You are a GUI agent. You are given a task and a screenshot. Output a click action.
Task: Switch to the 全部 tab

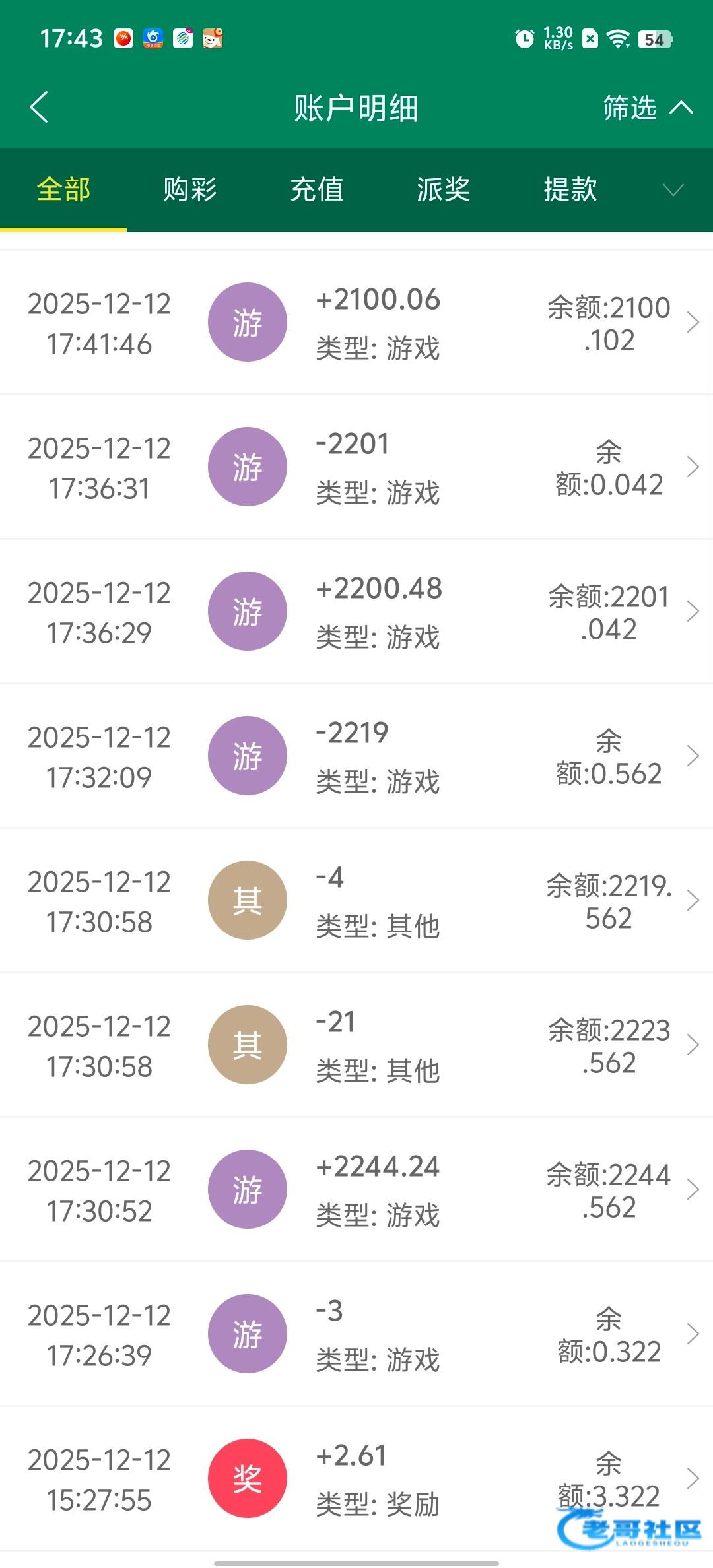63,190
